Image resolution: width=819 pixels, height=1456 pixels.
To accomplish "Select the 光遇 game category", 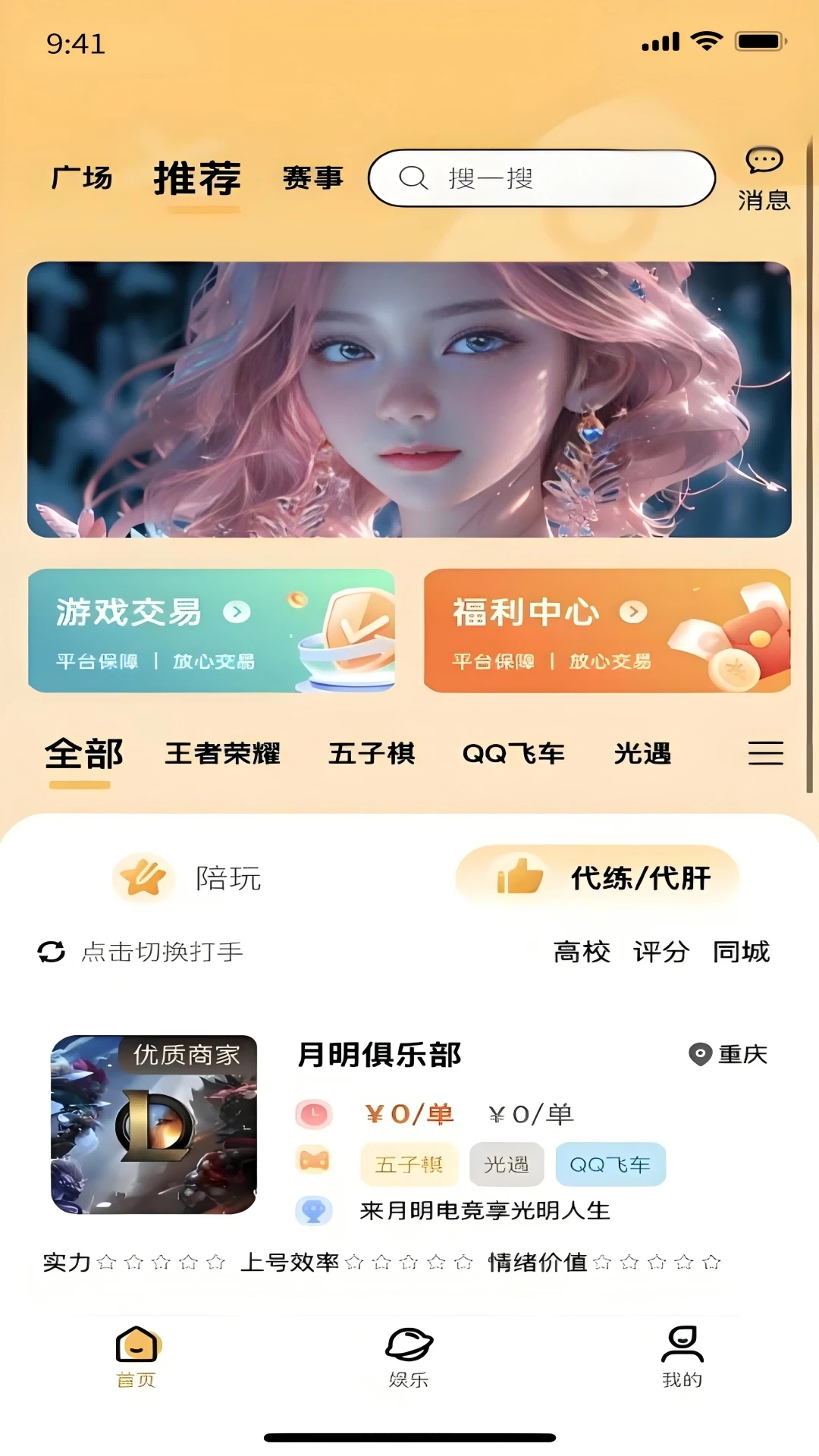I will click(642, 754).
